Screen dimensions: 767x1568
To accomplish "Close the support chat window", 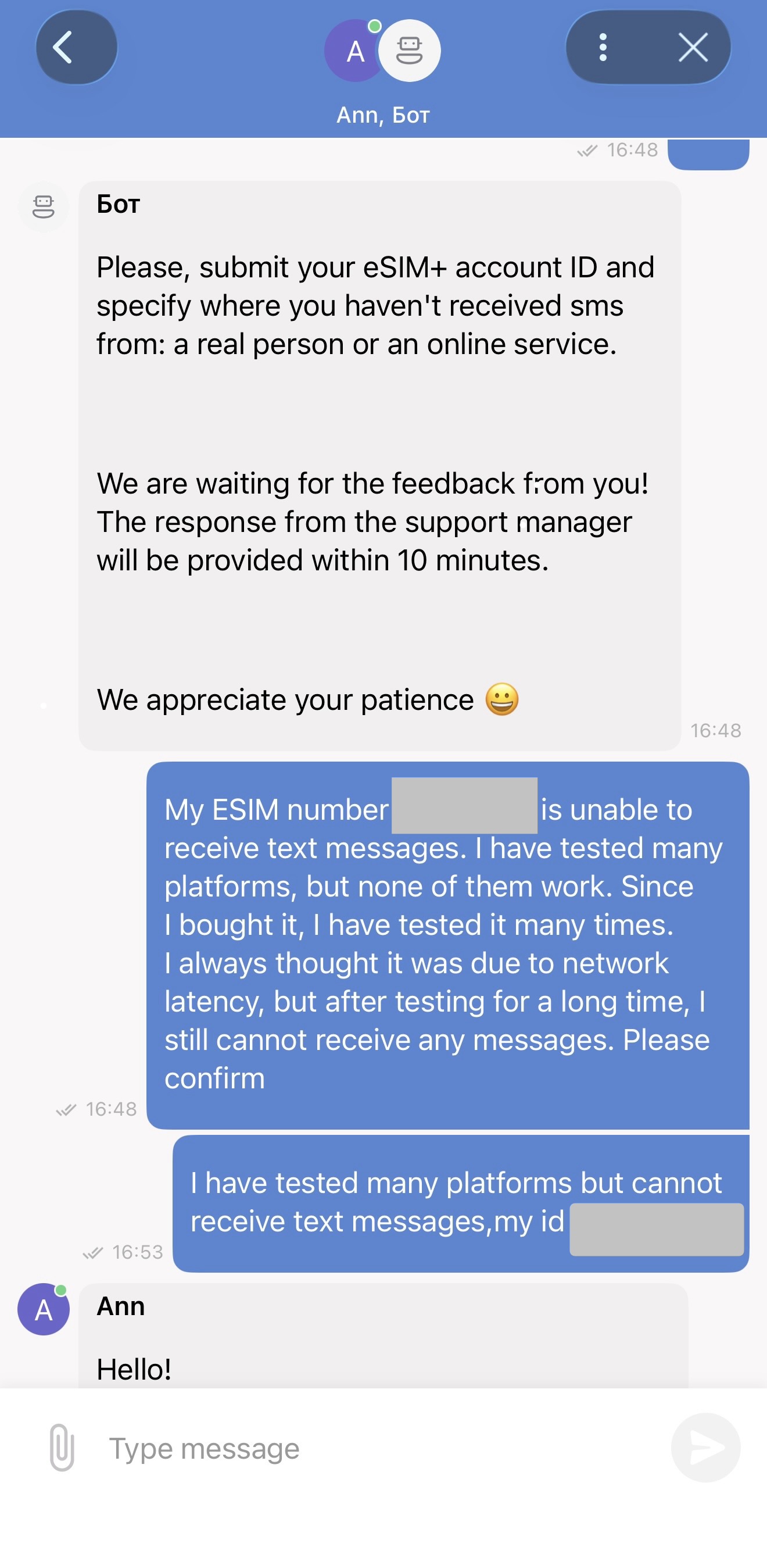I will [x=693, y=48].
